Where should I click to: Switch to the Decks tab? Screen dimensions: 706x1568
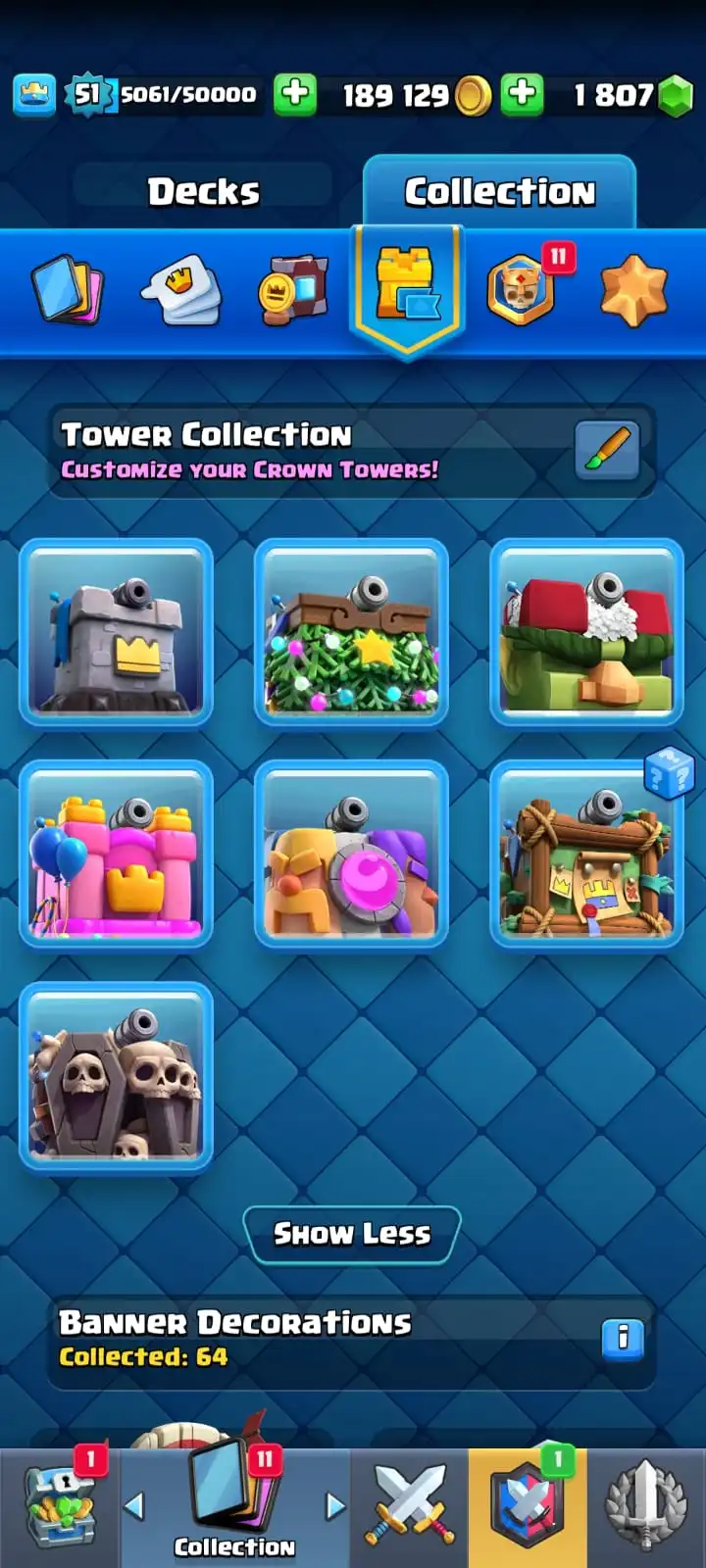[x=203, y=192]
